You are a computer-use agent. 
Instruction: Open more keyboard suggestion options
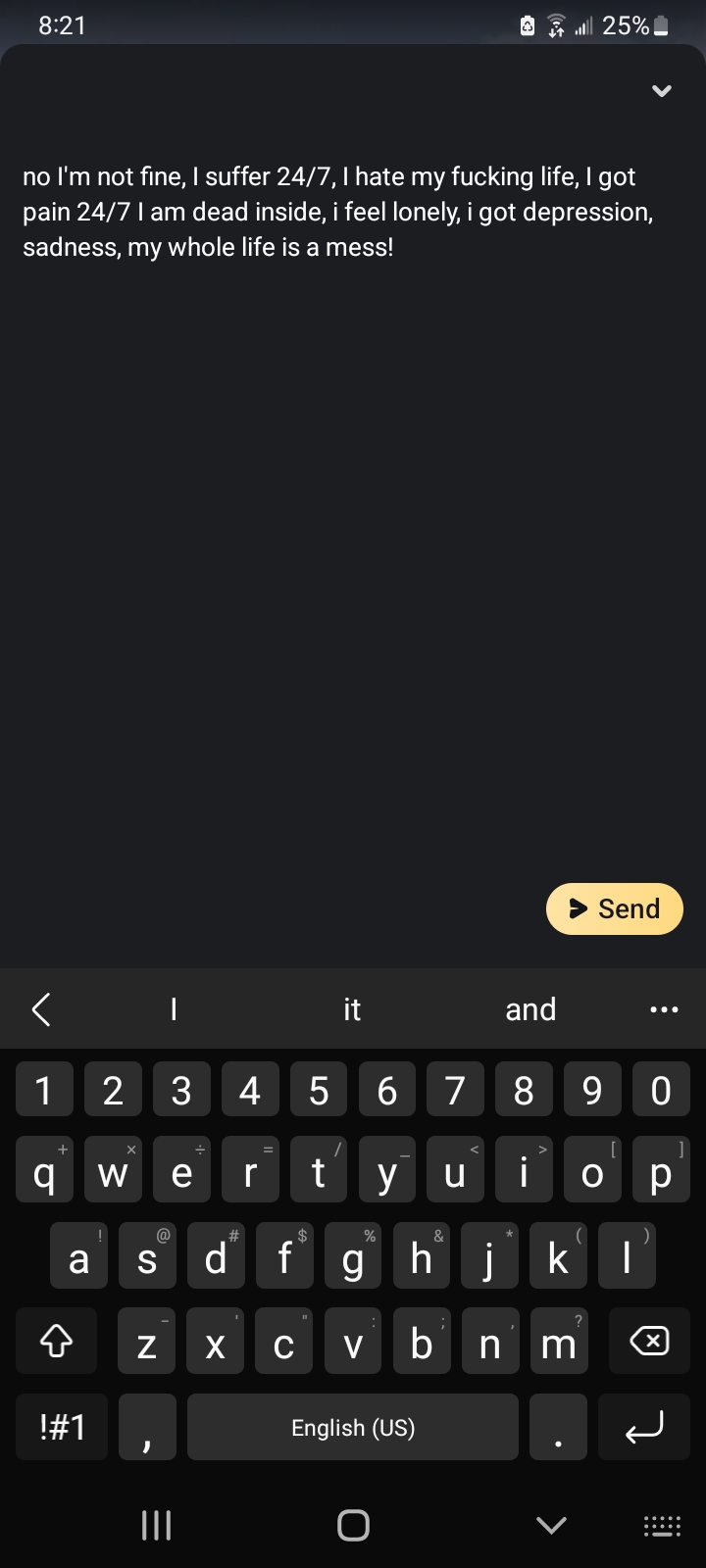click(x=664, y=1009)
